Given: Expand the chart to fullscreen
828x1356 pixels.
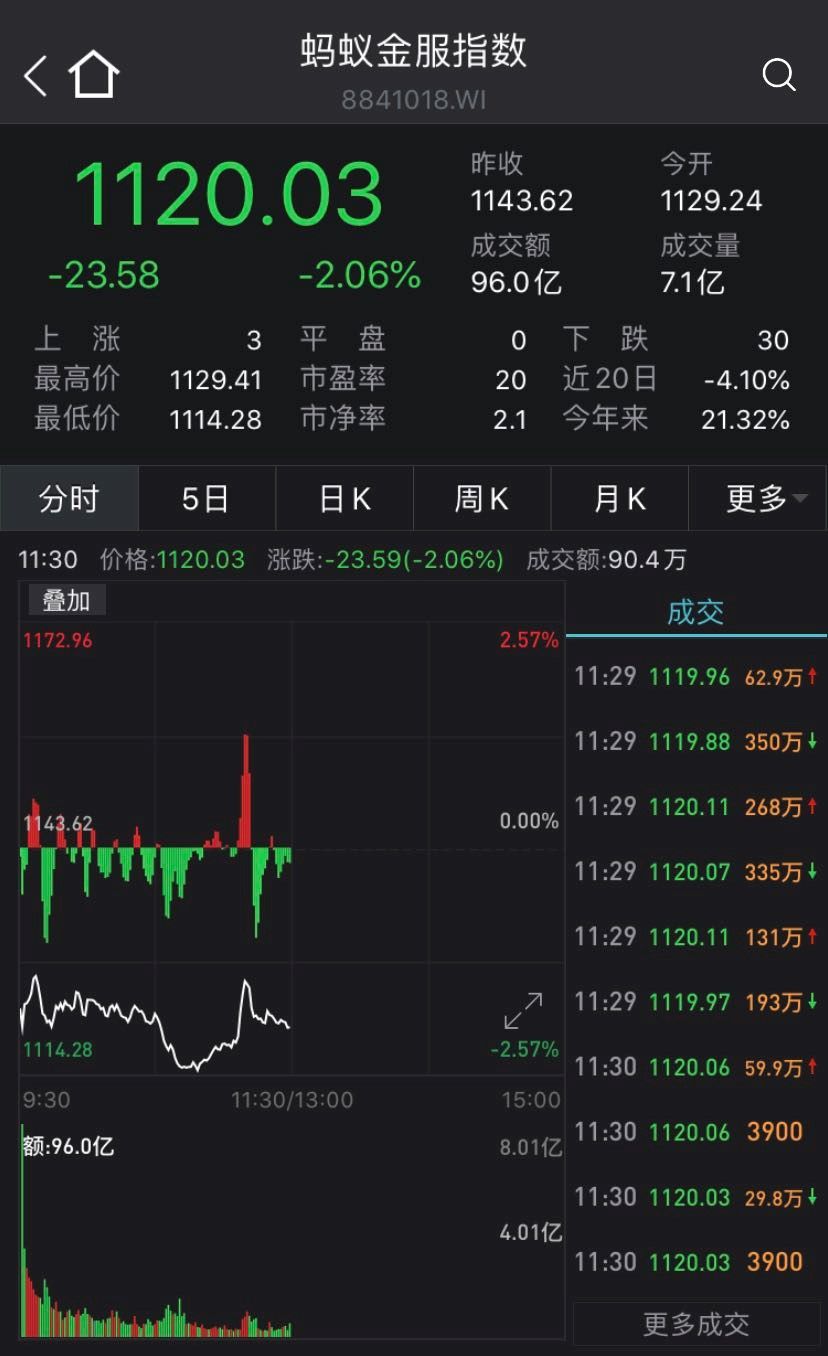Looking at the screenshot, I should (x=523, y=1011).
